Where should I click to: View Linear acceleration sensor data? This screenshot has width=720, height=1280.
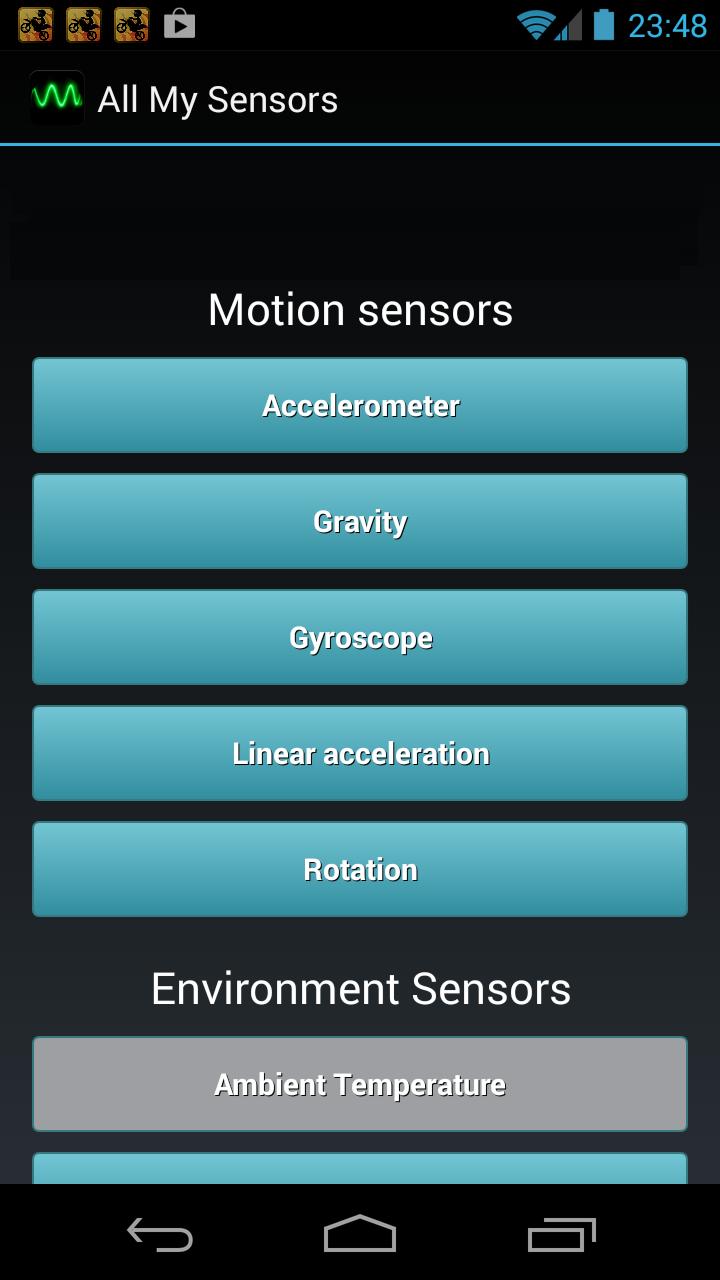pos(360,753)
